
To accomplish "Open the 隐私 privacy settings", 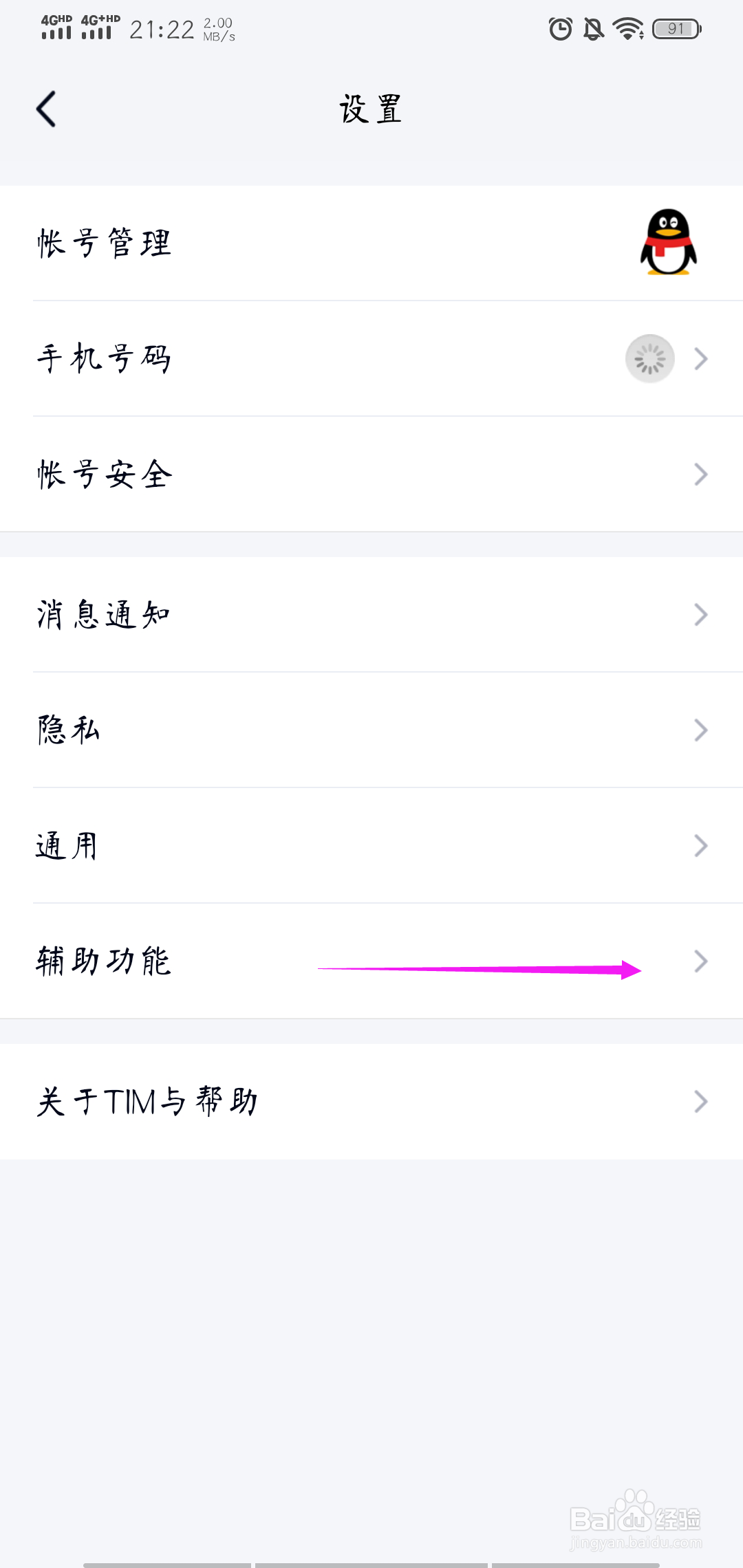I will [x=371, y=730].
